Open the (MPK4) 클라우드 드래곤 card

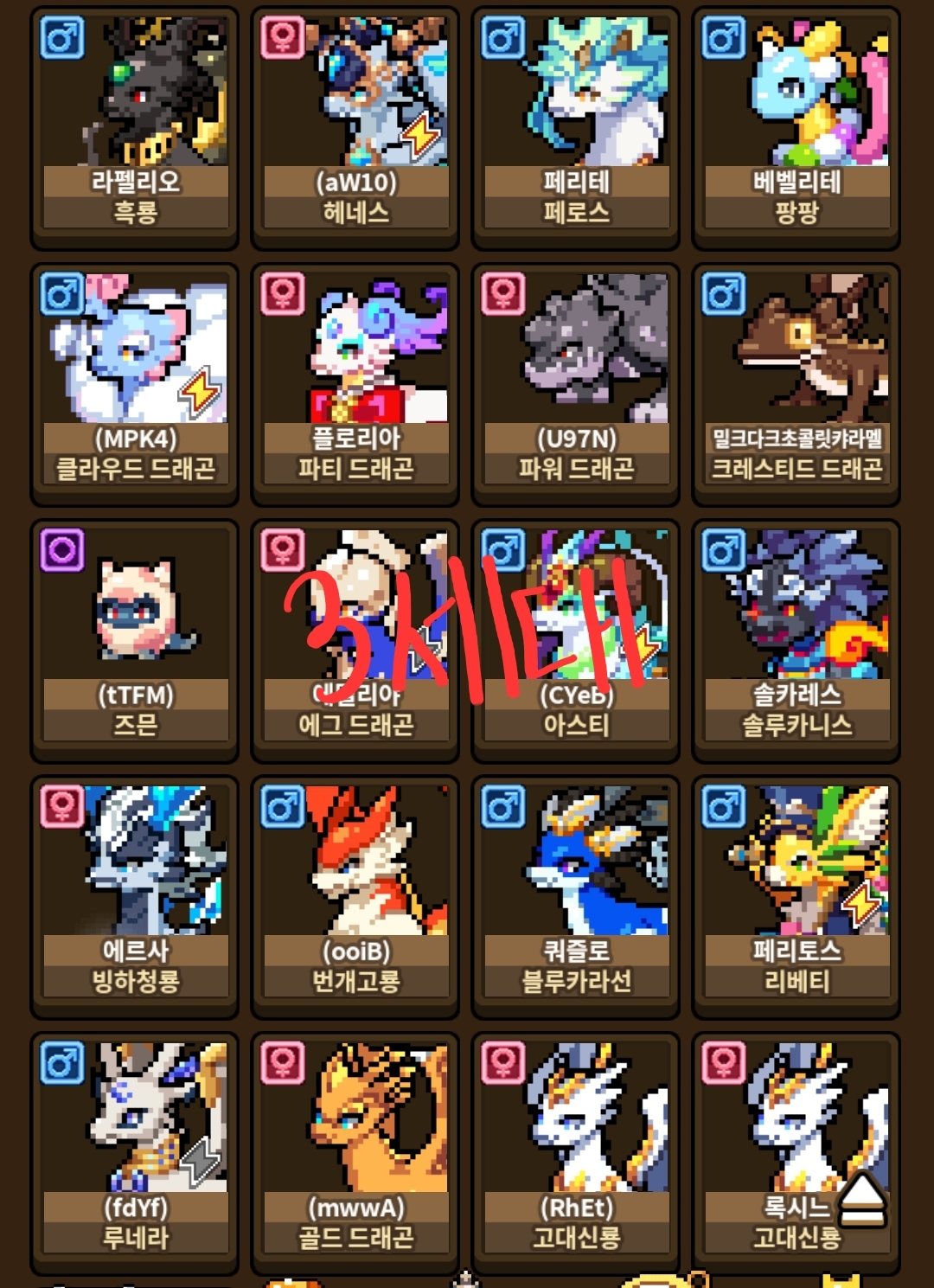coord(134,382)
